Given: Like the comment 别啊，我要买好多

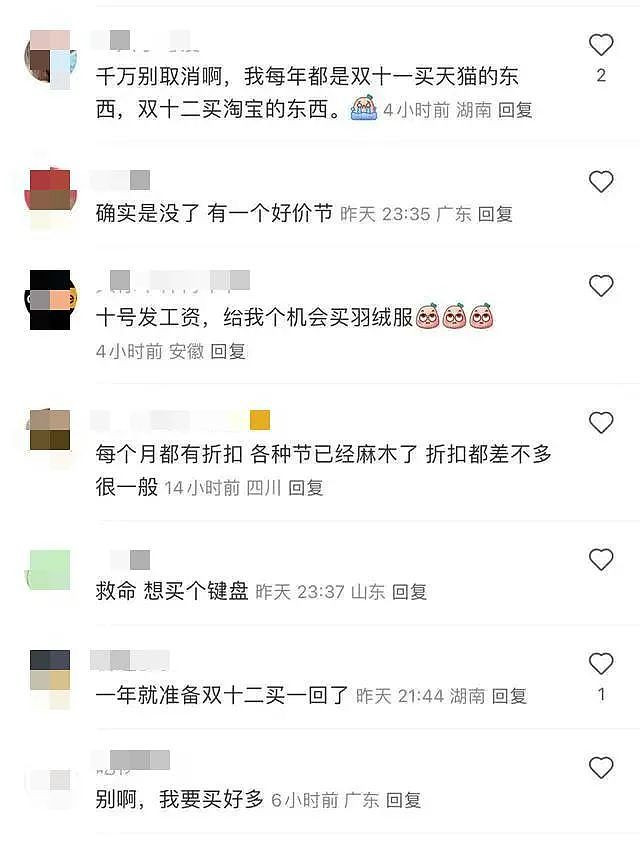Looking at the screenshot, I should coord(601,768).
